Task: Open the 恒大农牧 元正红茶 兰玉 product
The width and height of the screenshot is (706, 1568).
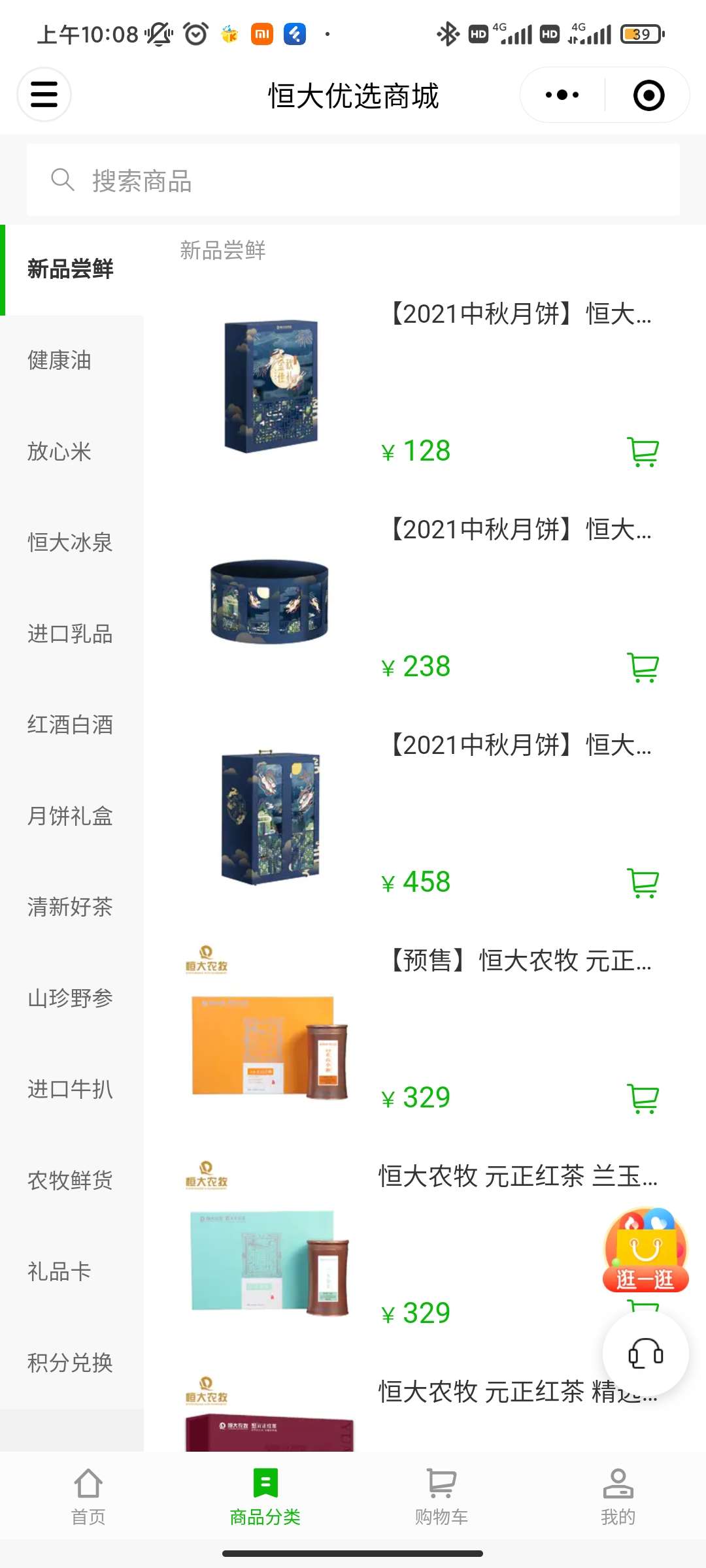Action: pyautogui.click(x=516, y=1177)
